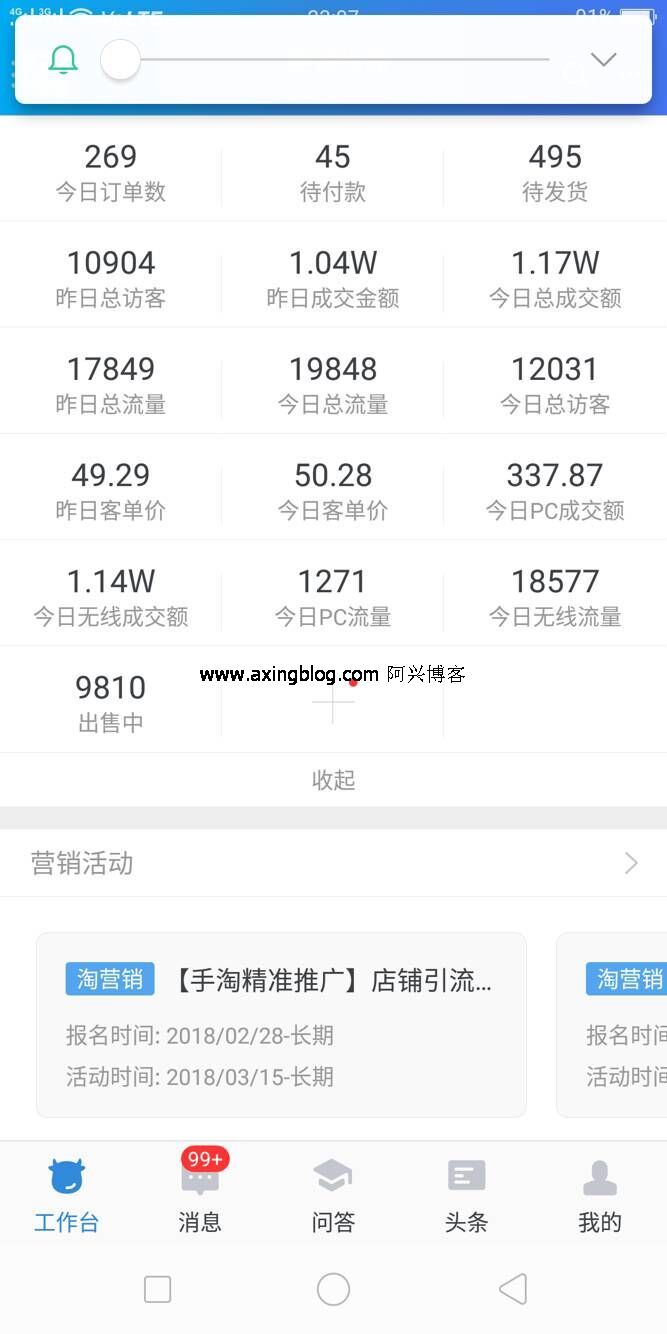Switch to the 消息 tab
Image resolution: width=667 pixels, height=1334 pixels.
(200, 1193)
